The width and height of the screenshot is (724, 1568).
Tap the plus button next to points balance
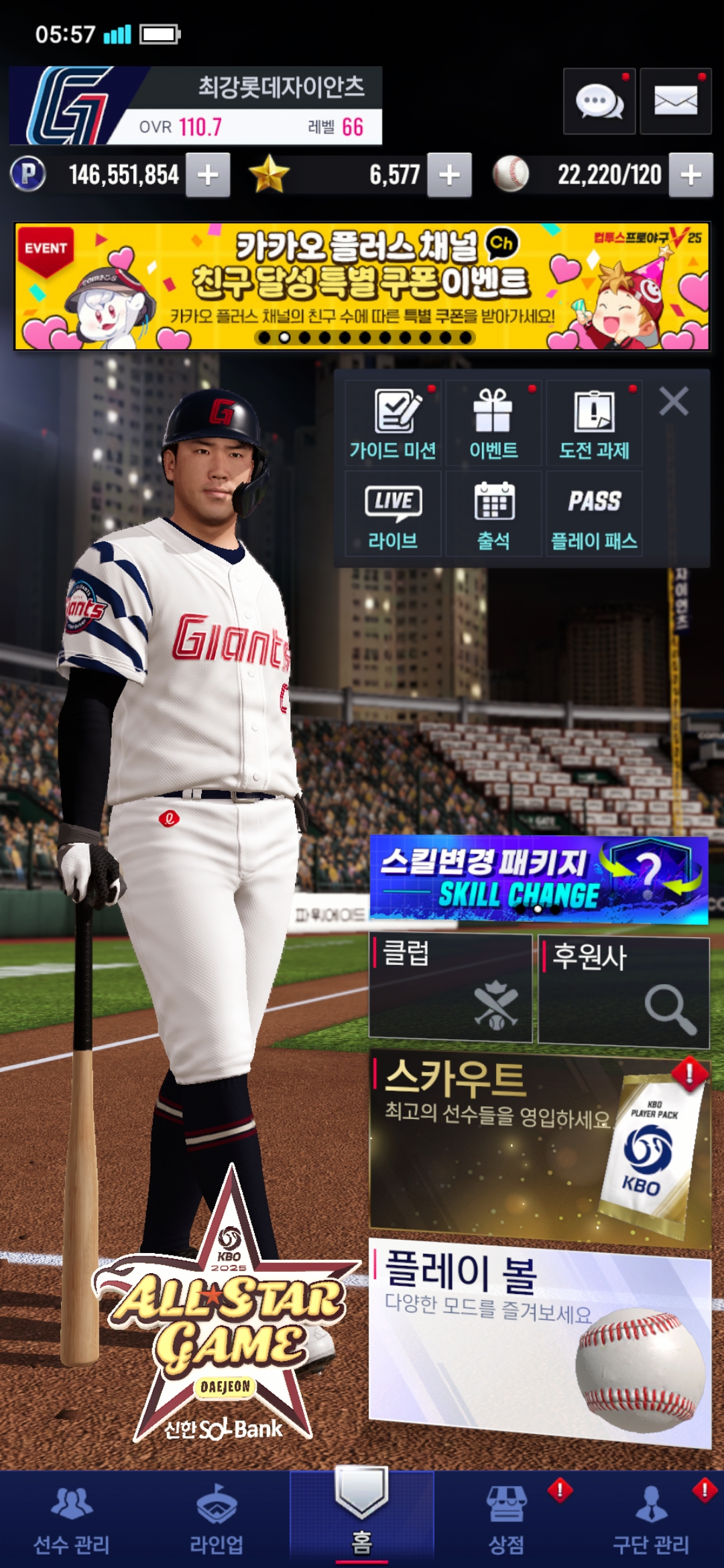(208, 175)
